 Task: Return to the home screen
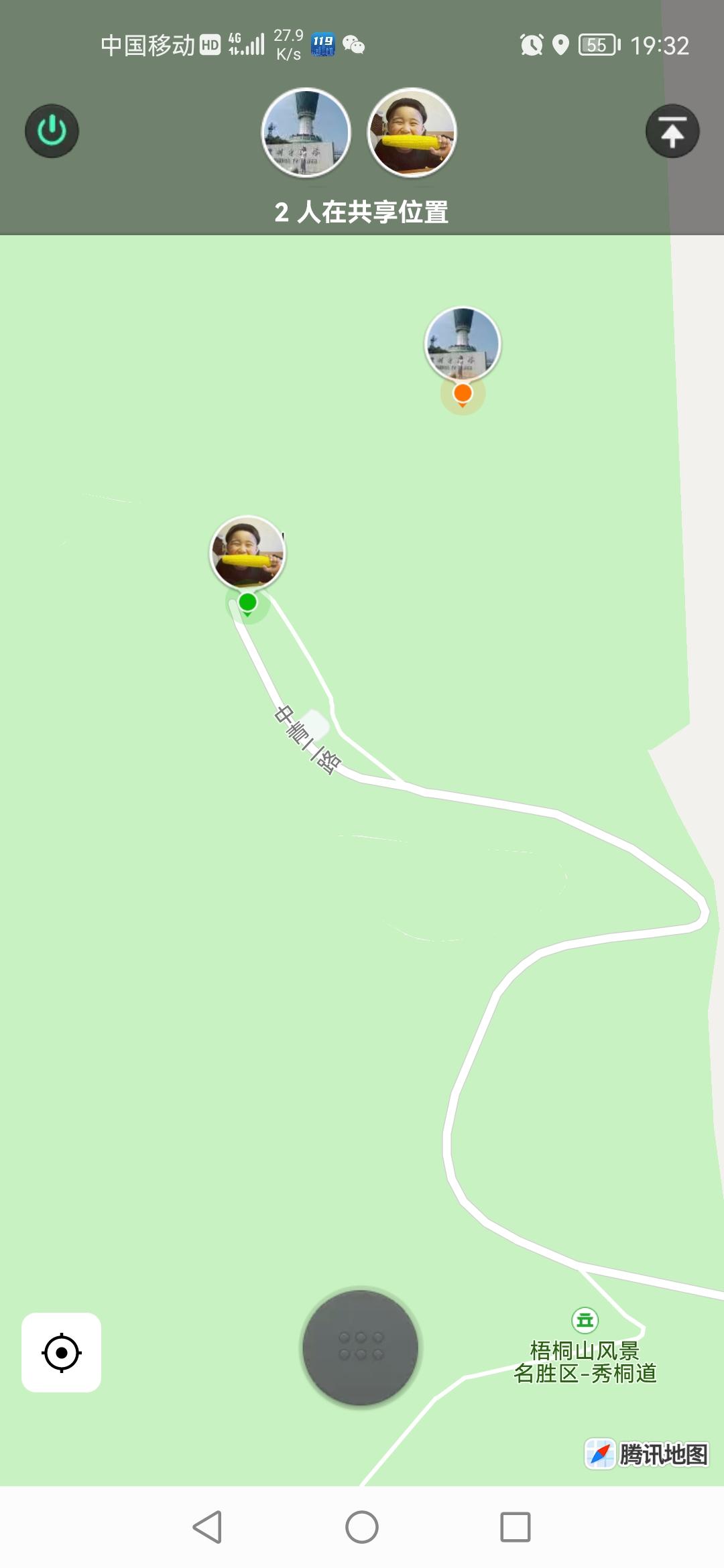click(x=361, y=1527)
